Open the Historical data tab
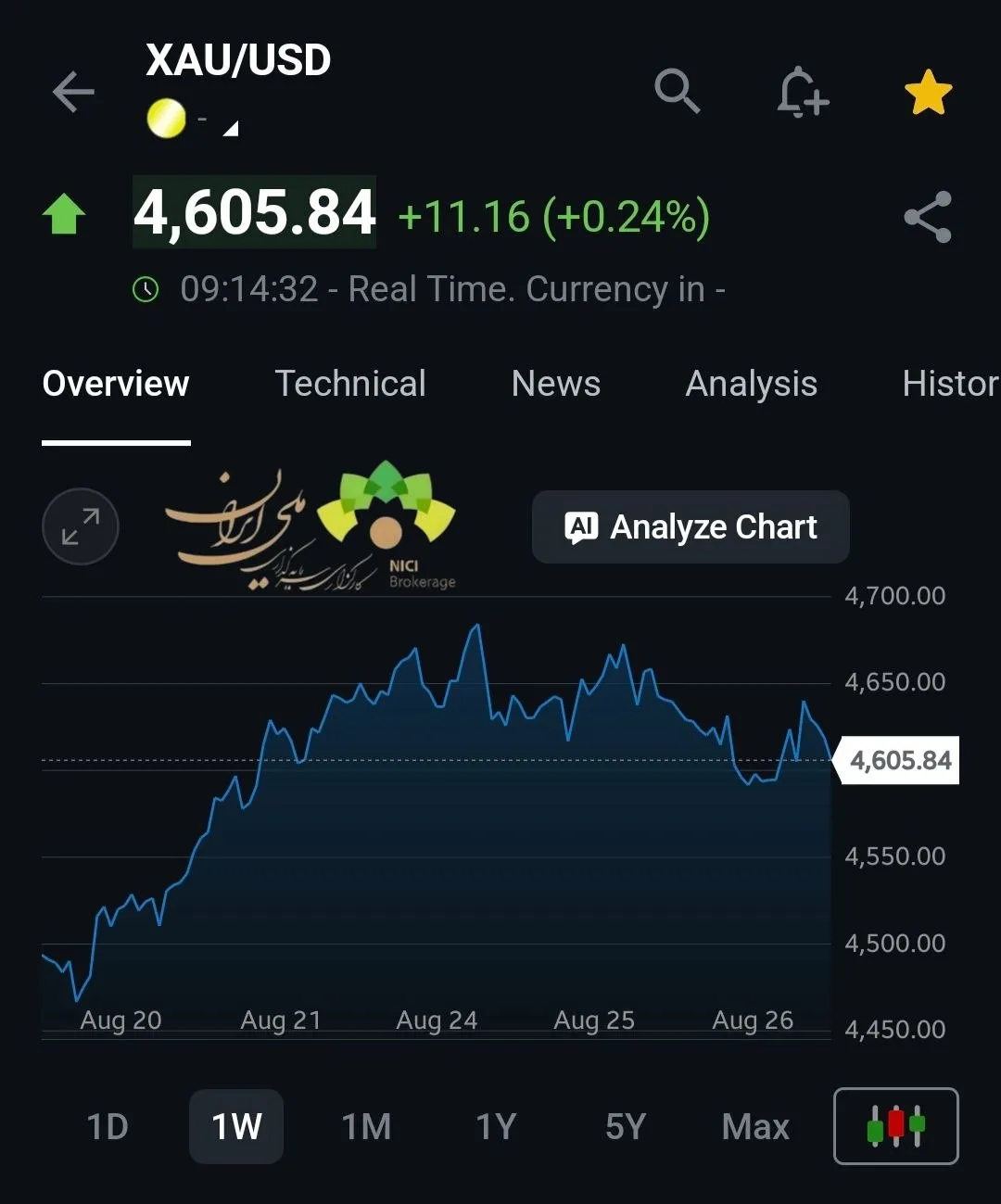 coord(951,384)
